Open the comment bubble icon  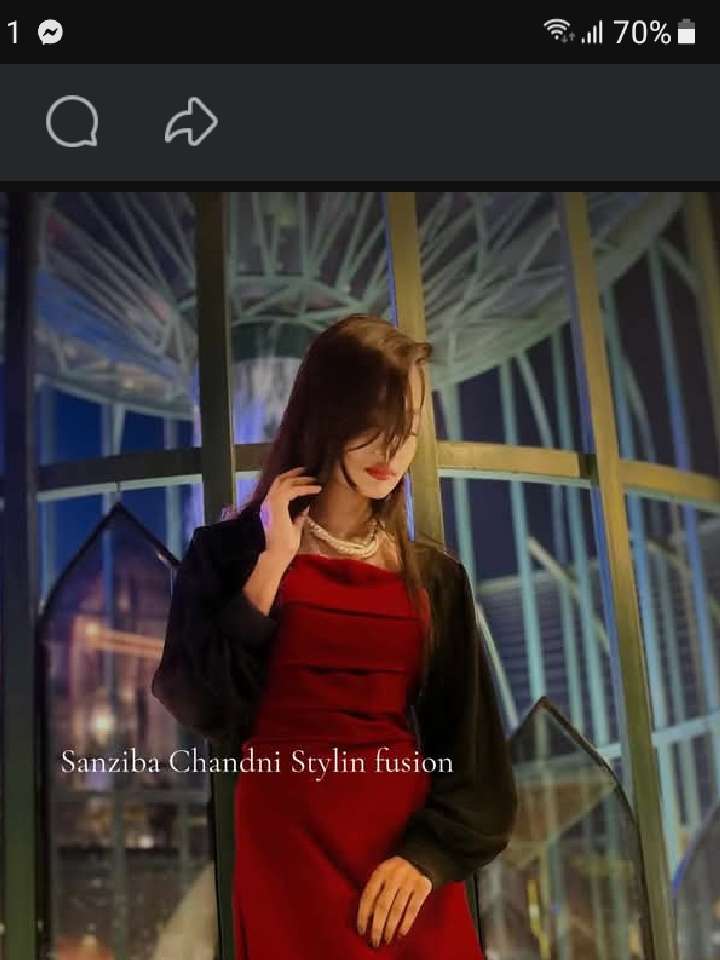[x=72, y=124]
